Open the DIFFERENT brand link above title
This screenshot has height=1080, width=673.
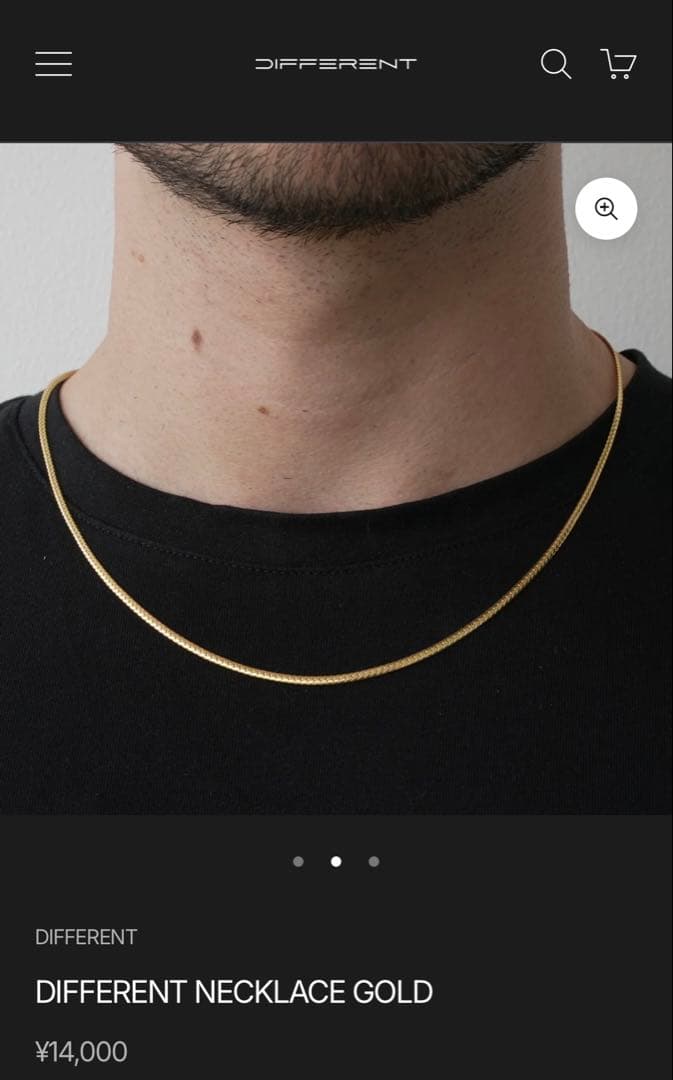pyautogui.click(x=86, y=937)
